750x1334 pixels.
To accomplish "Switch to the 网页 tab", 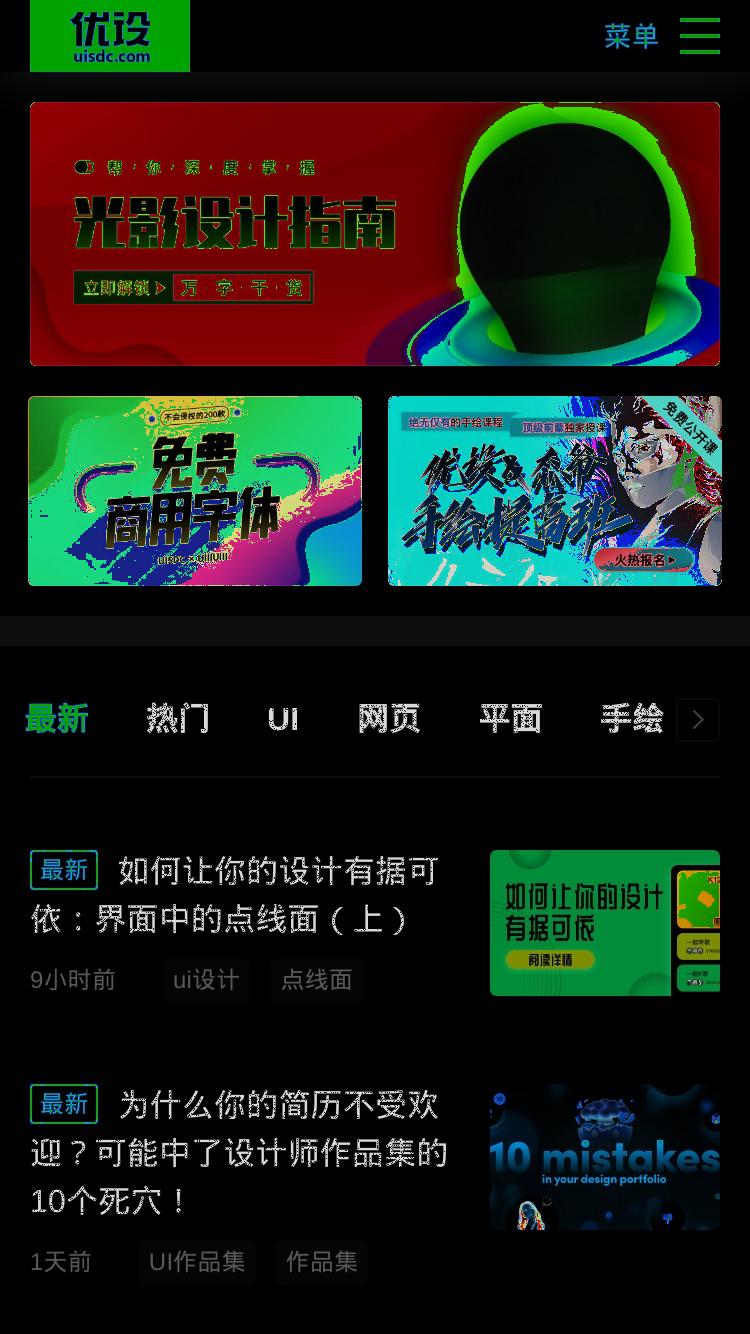I will (389, 719).
